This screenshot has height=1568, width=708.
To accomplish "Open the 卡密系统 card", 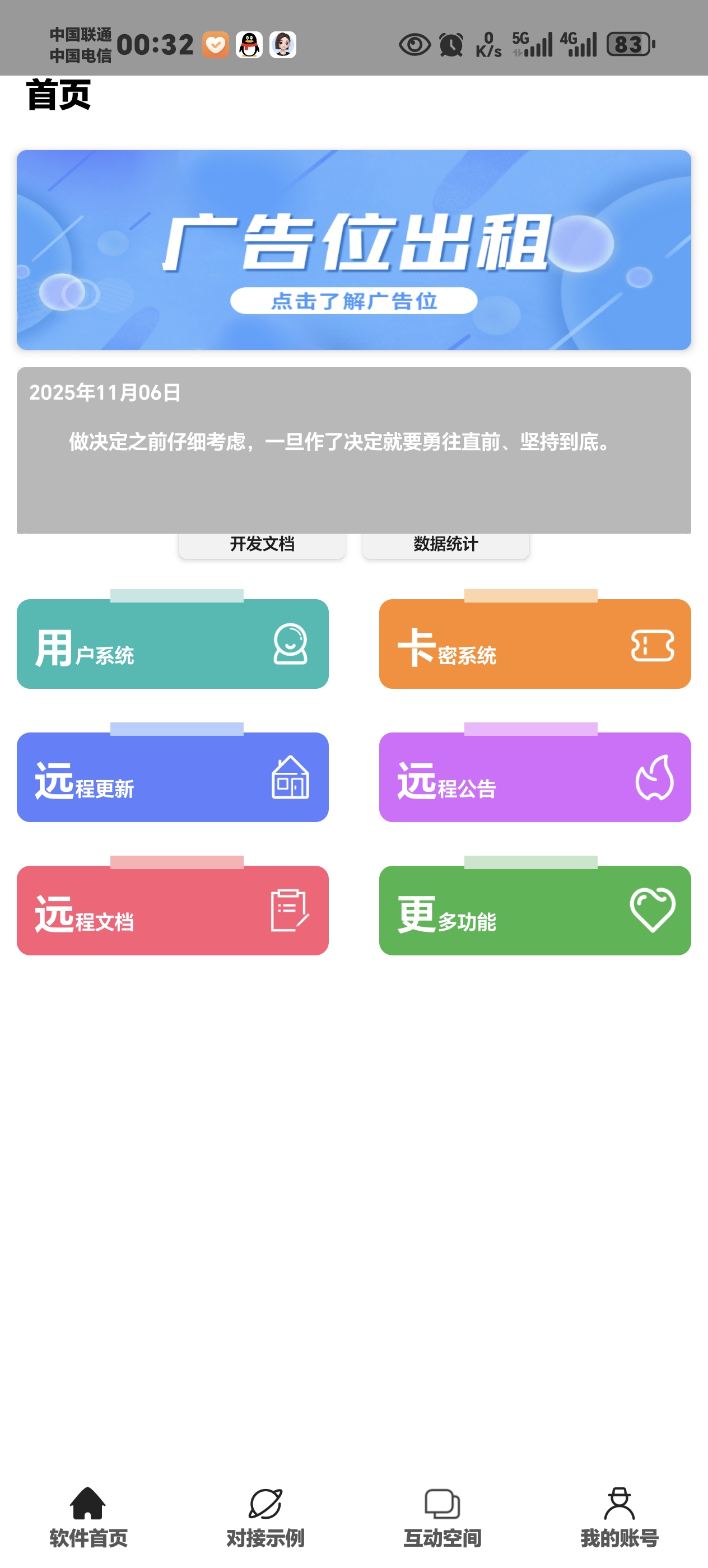I will point(534,644).
